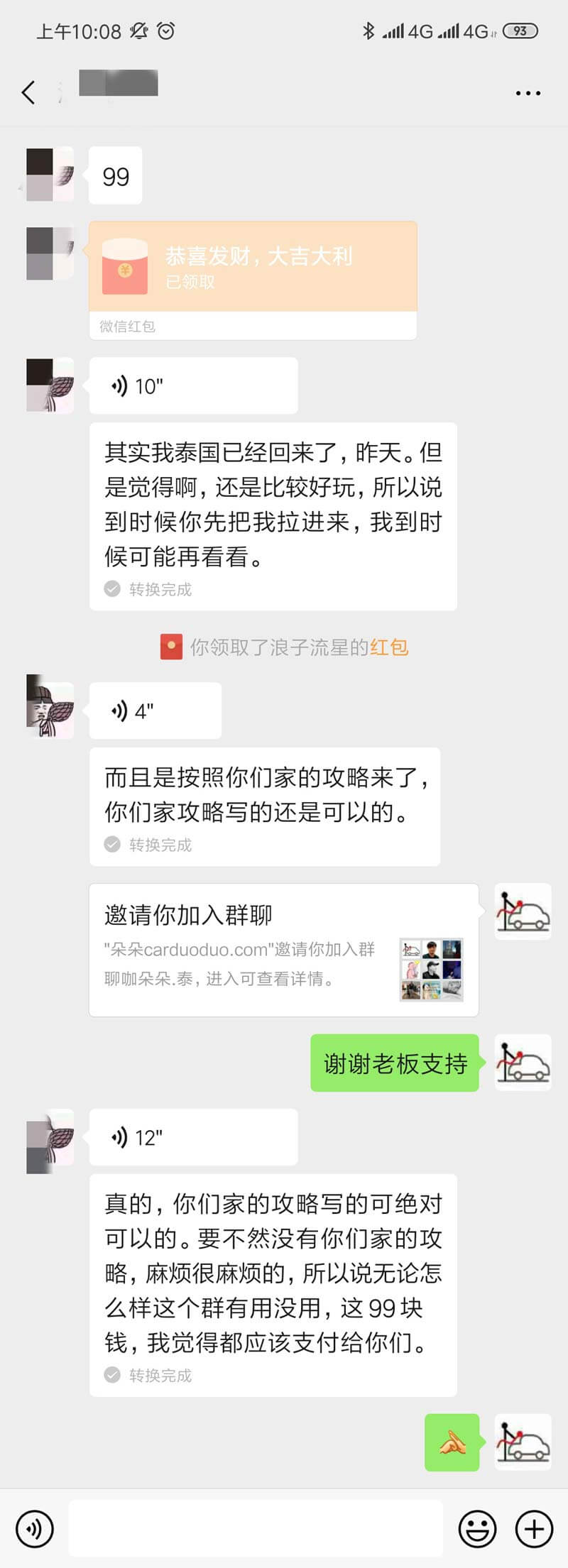
Task: Play the 12-second voice message
Action: (193, 1136)
